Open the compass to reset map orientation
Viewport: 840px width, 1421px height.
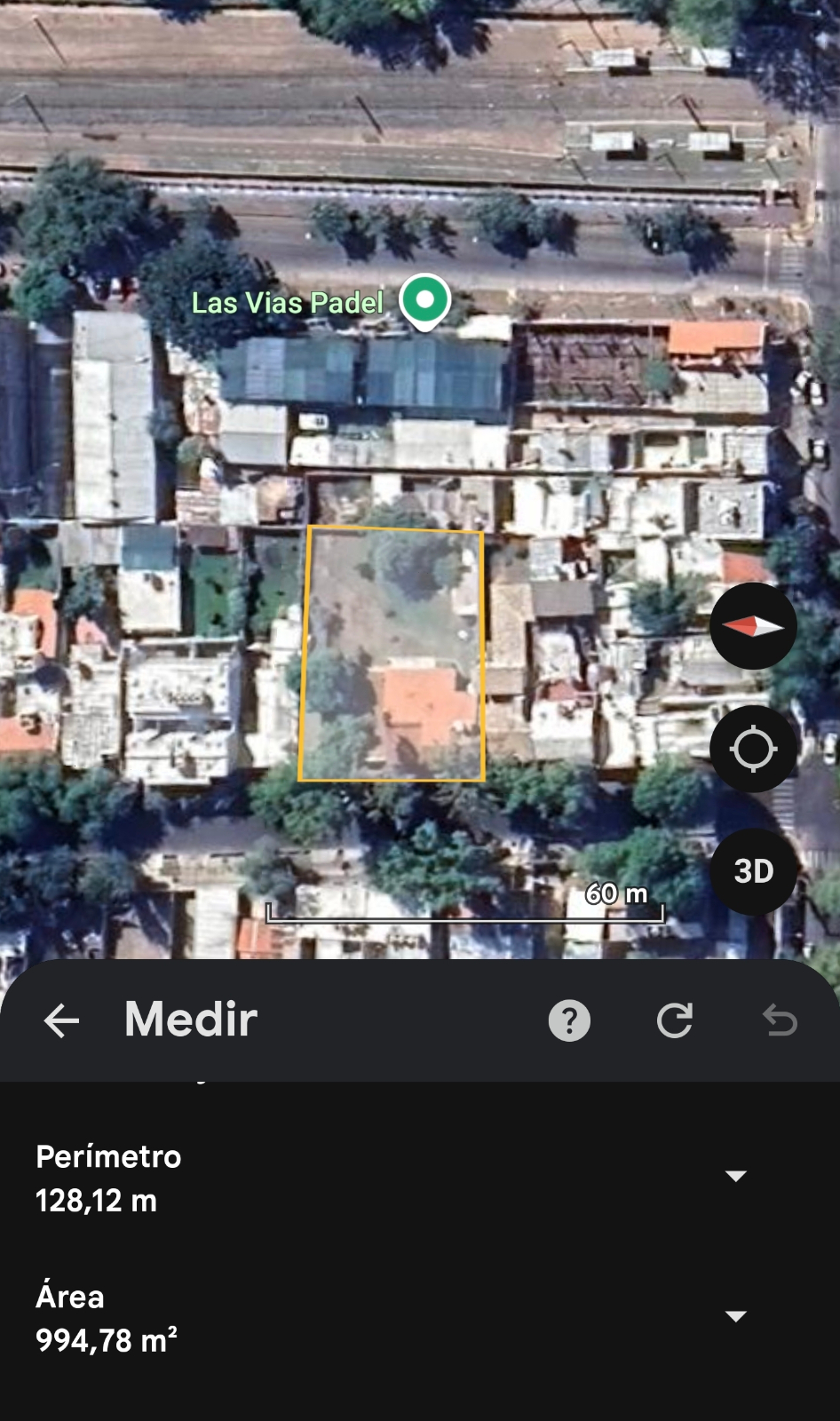752,626
